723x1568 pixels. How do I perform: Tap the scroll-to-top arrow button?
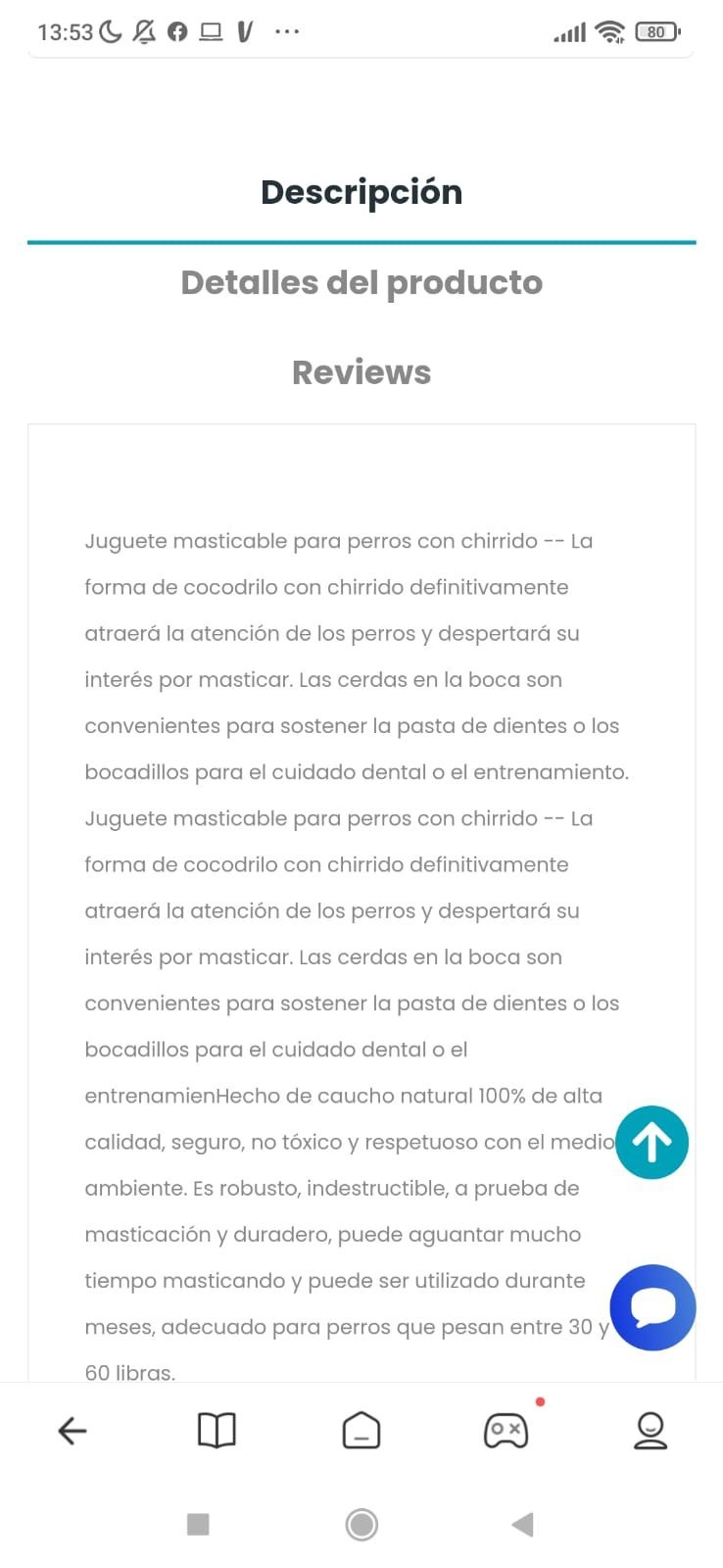(x=651, y=1142)
